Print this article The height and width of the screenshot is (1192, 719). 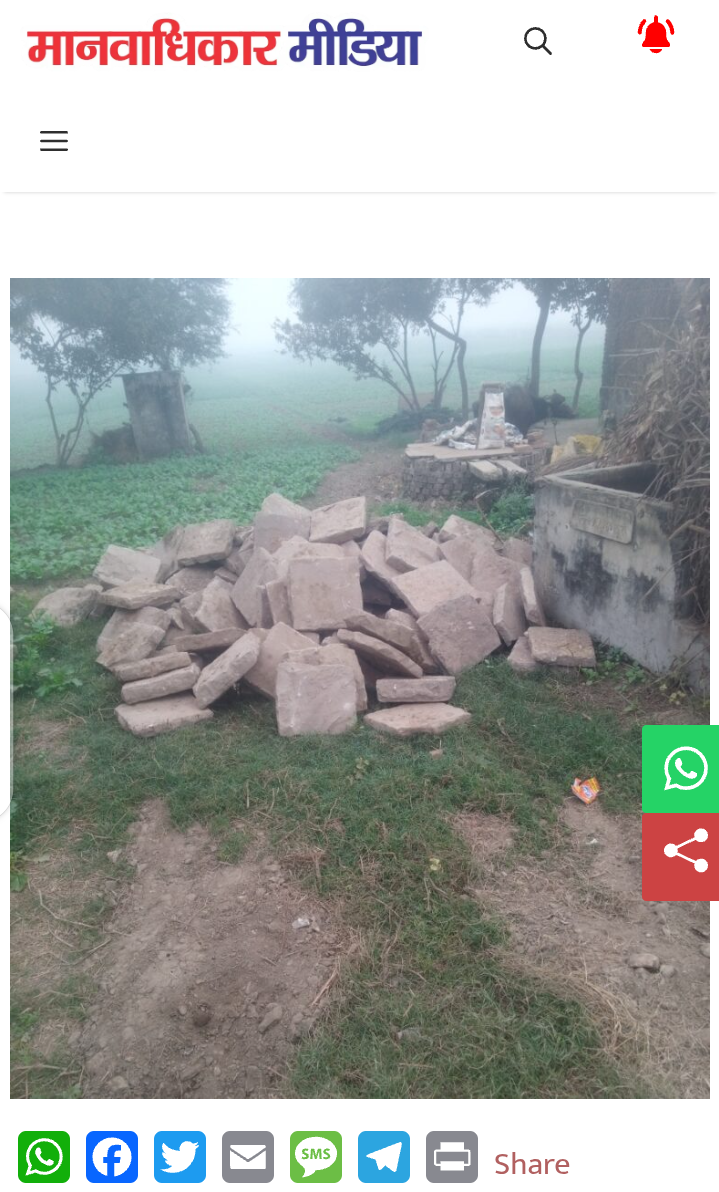coord(452,1157)
